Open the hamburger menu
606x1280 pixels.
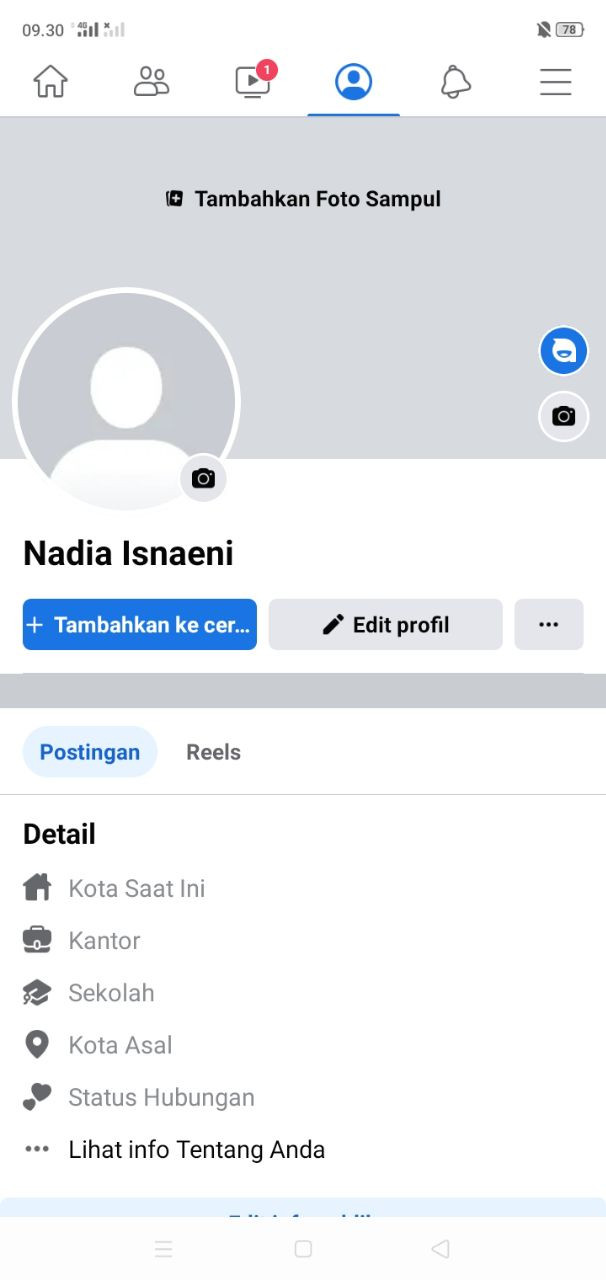pyautogui.click(x=555, y=81)
